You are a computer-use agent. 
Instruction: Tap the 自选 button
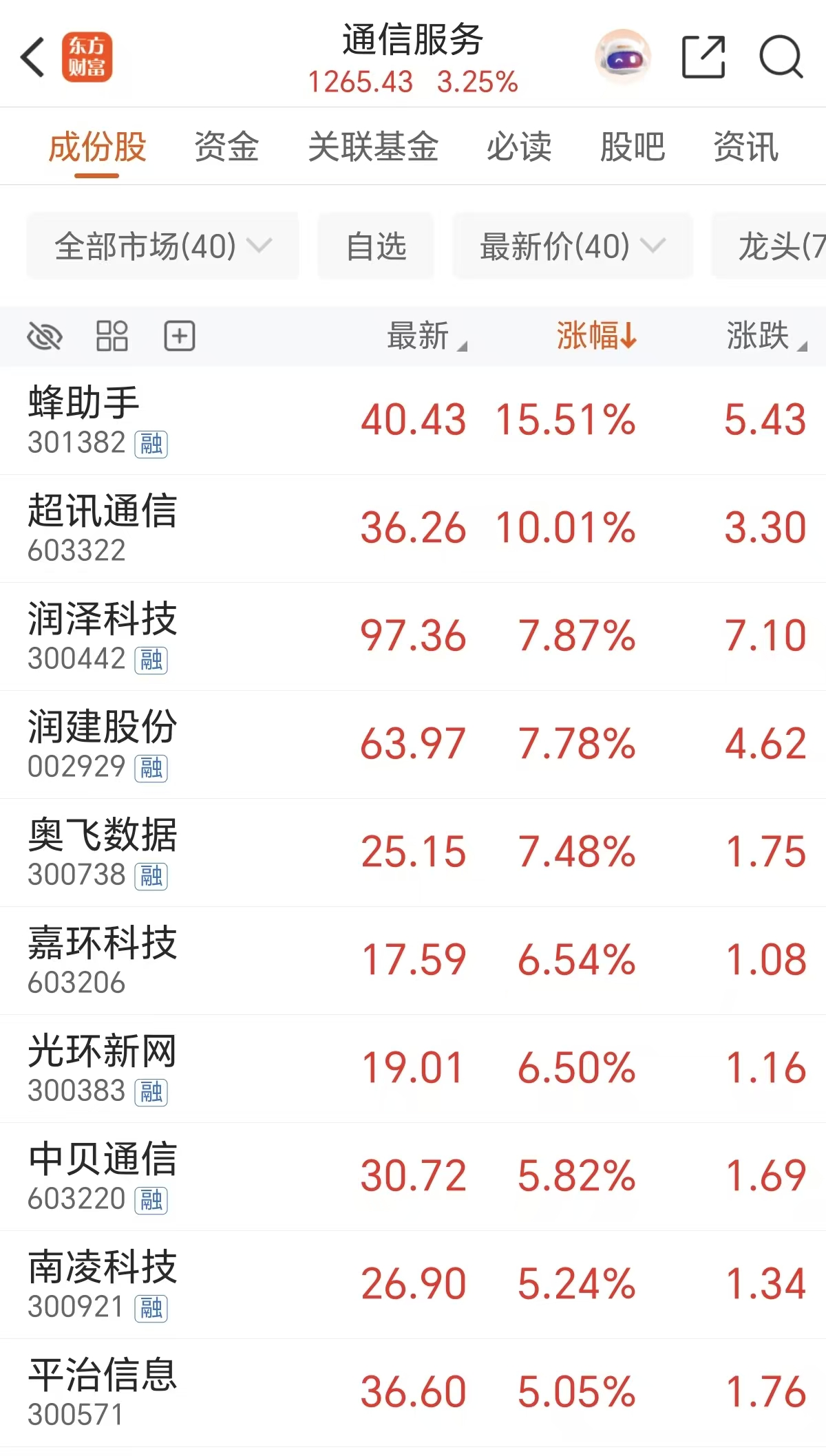coord(375,246)
